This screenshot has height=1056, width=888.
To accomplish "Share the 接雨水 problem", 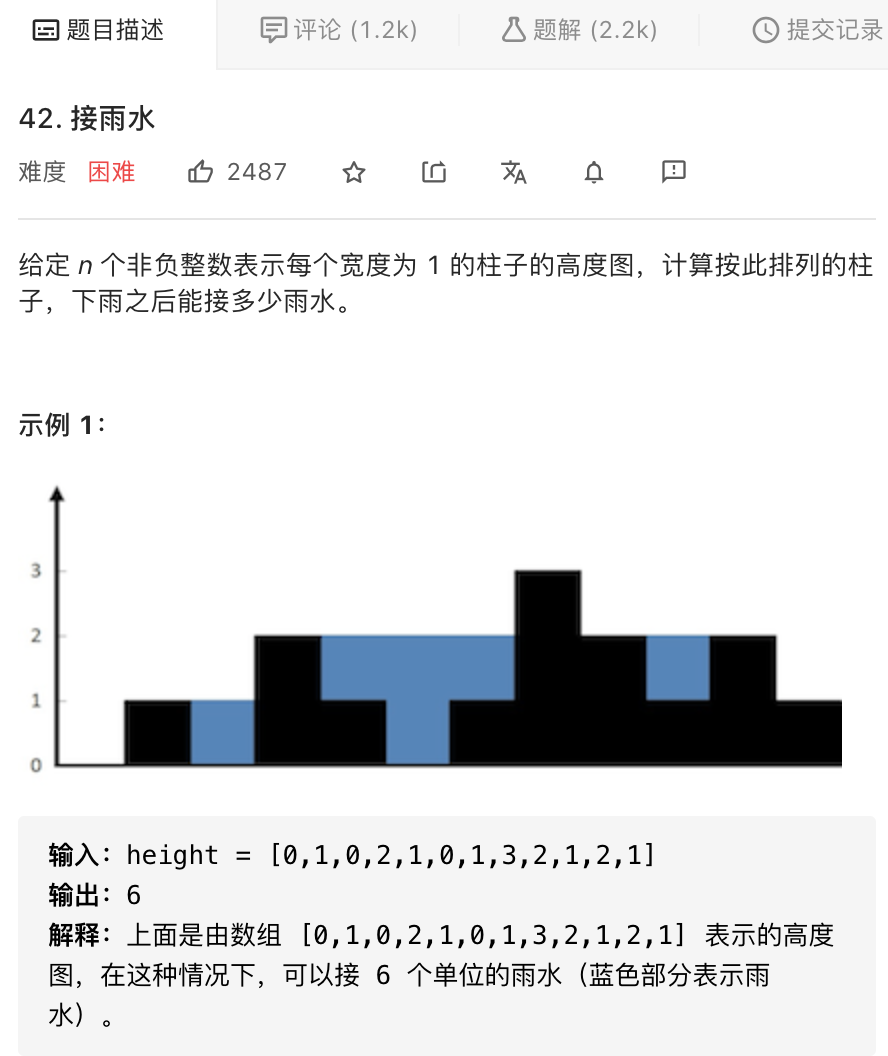I will pyautogui.click(x=434, y=173).
